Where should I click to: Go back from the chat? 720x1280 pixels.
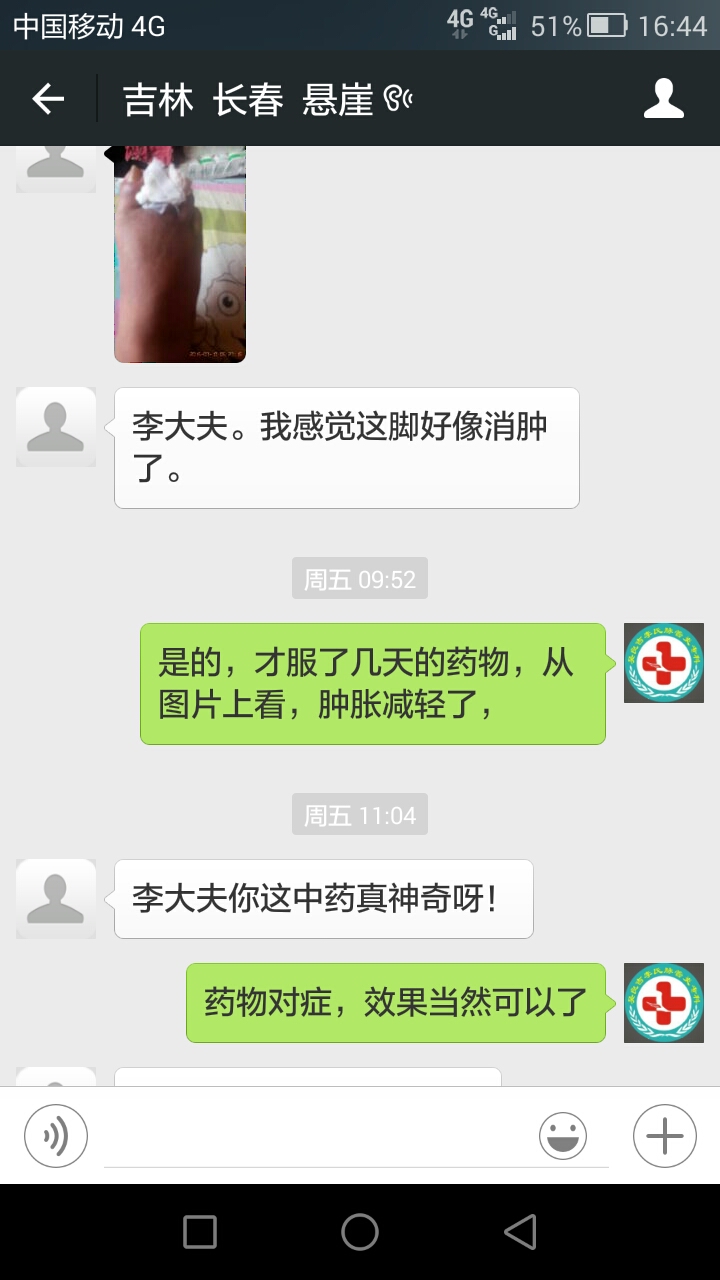[x=48, y=99]
